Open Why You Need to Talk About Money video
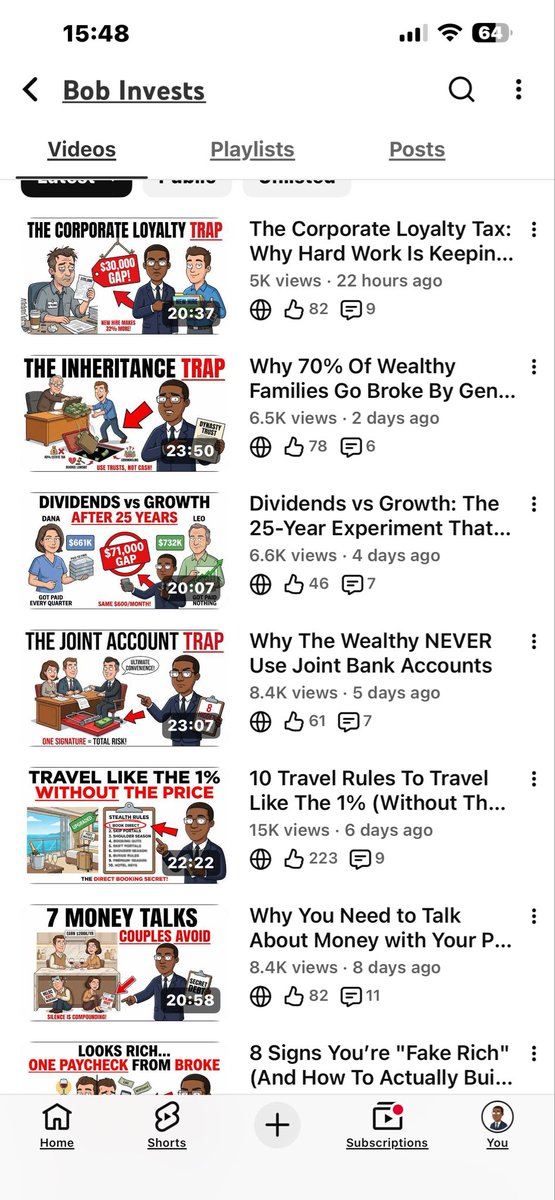The height and width of the screenshot is (1200, 555). [x=380, y=927]
